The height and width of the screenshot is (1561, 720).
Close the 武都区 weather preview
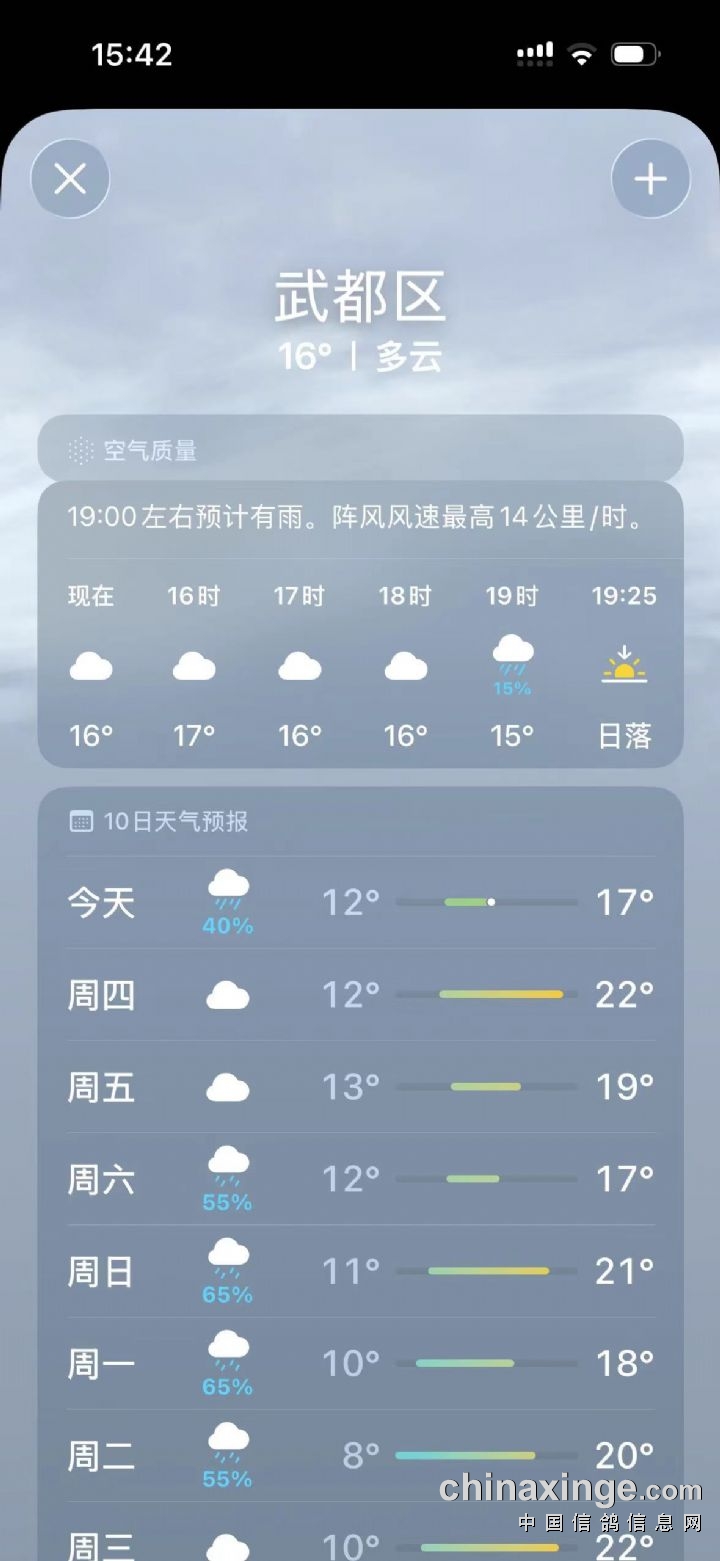70,180
